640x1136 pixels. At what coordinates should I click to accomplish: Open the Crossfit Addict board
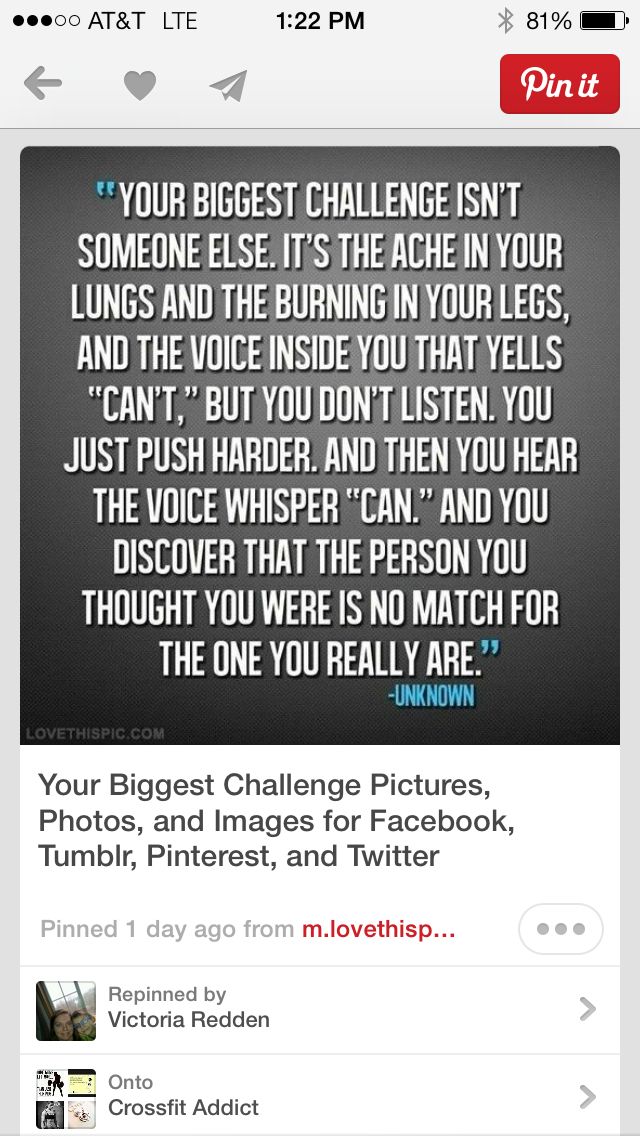point(320,1096)
